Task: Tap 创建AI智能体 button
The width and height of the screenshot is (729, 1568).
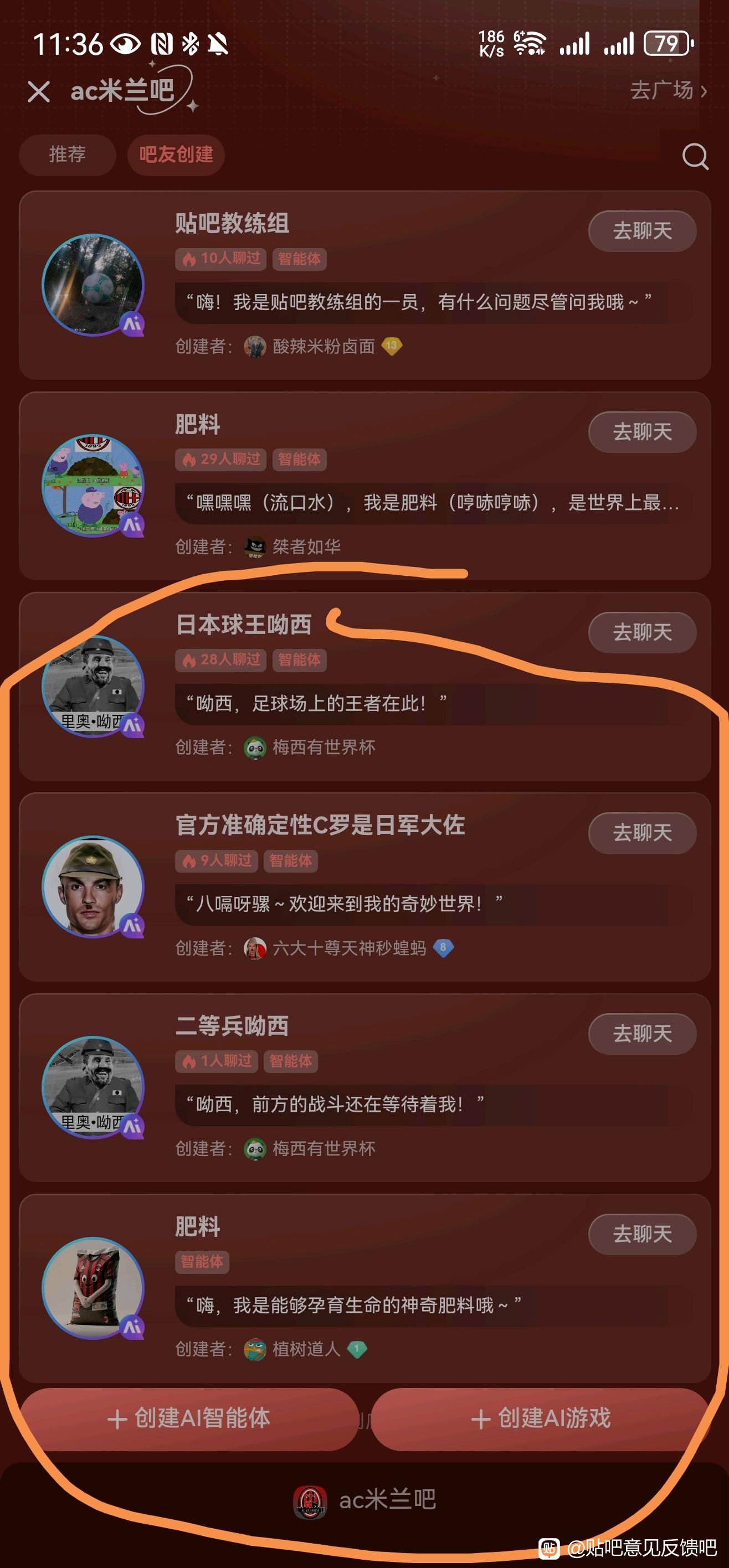Action: (x=189, y=1419)
